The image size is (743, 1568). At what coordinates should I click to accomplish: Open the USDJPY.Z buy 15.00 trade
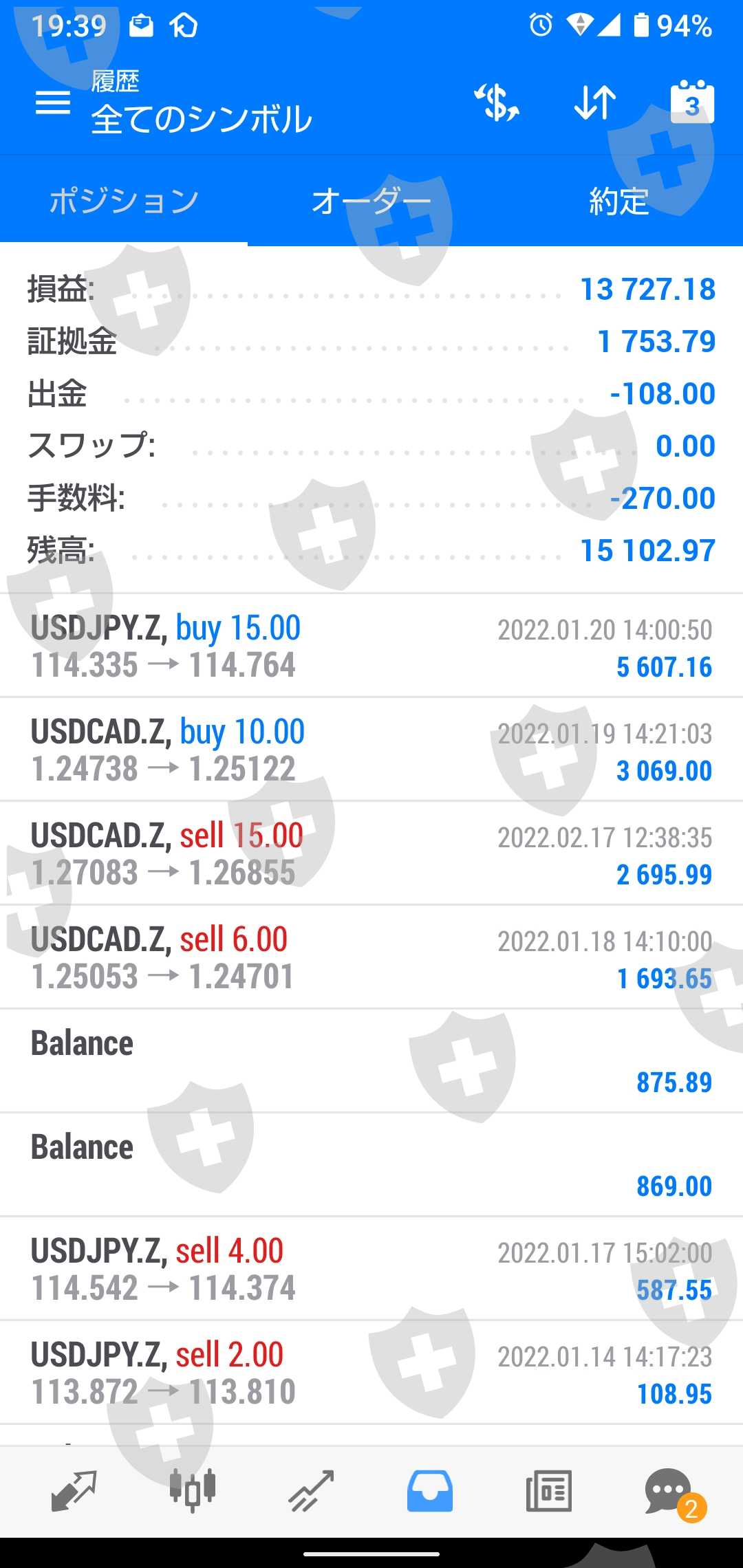371,646
